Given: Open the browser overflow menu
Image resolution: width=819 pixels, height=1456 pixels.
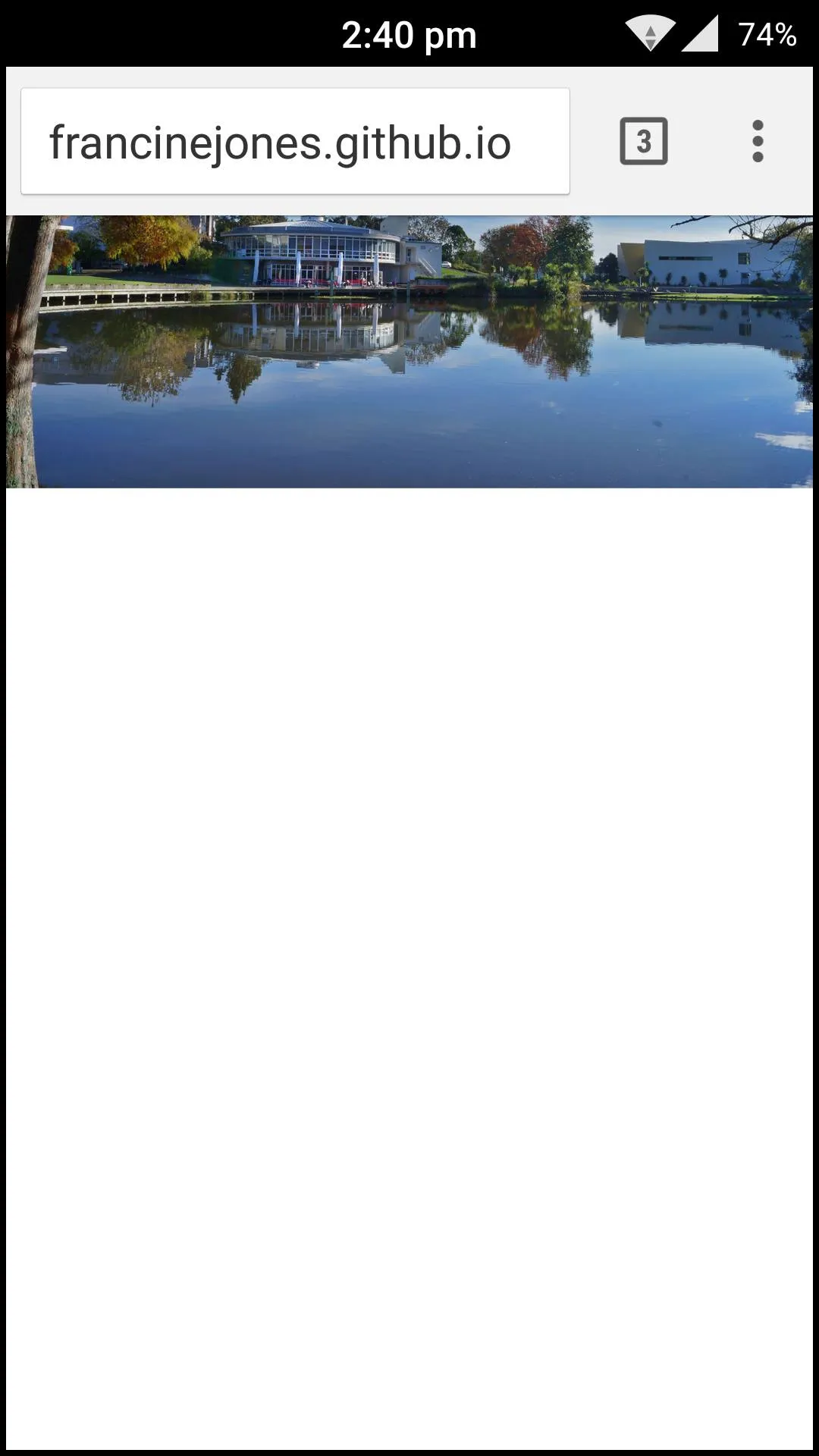Looking at the screenshot, I should [757, 141].
